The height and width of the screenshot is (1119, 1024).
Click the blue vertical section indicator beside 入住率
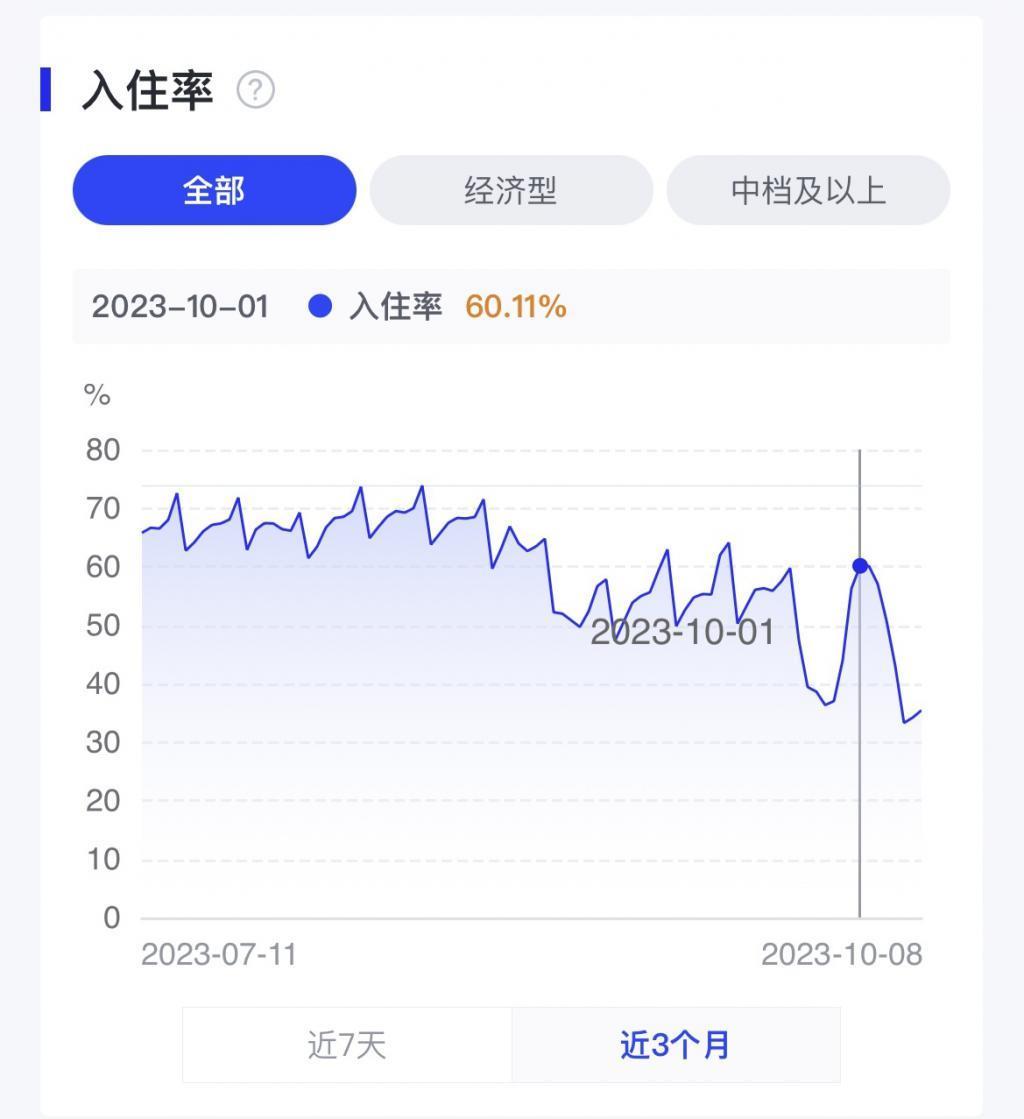(44, 88)
